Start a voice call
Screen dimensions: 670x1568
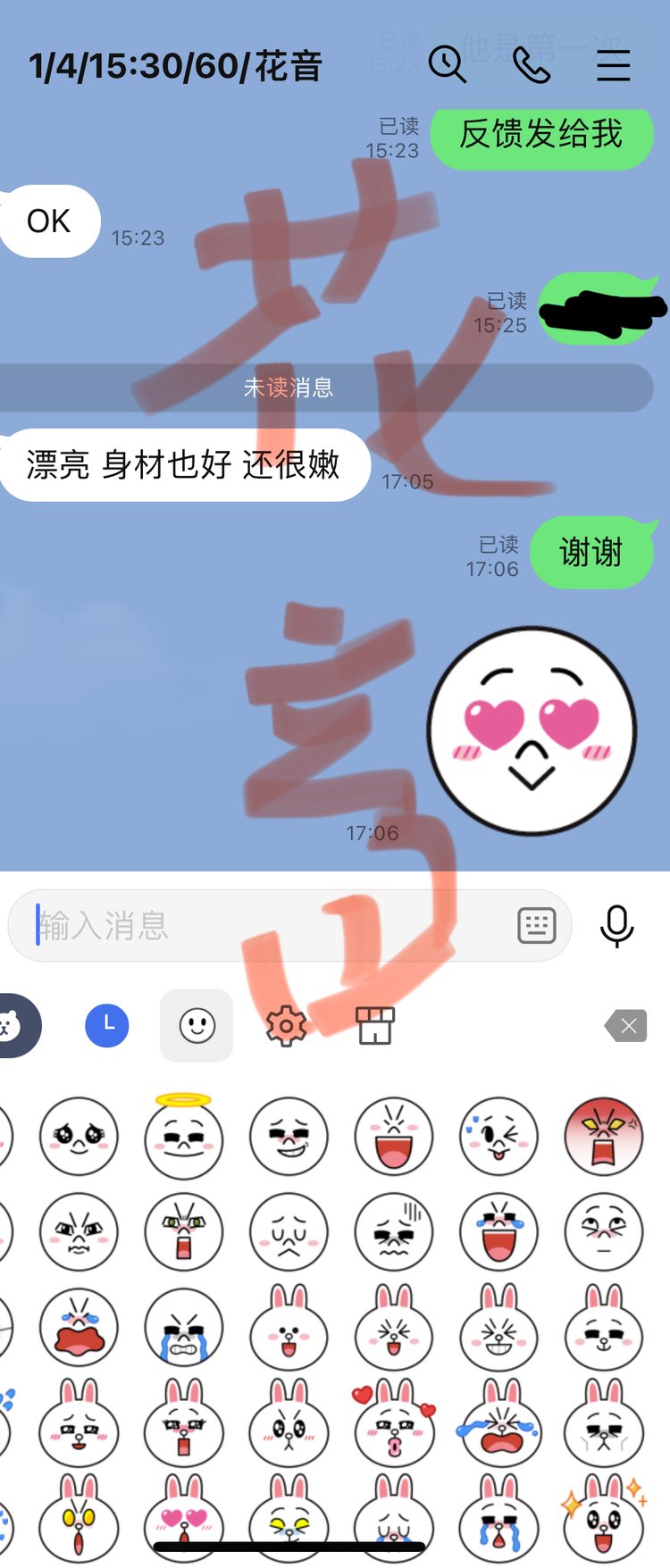point(532,65)
